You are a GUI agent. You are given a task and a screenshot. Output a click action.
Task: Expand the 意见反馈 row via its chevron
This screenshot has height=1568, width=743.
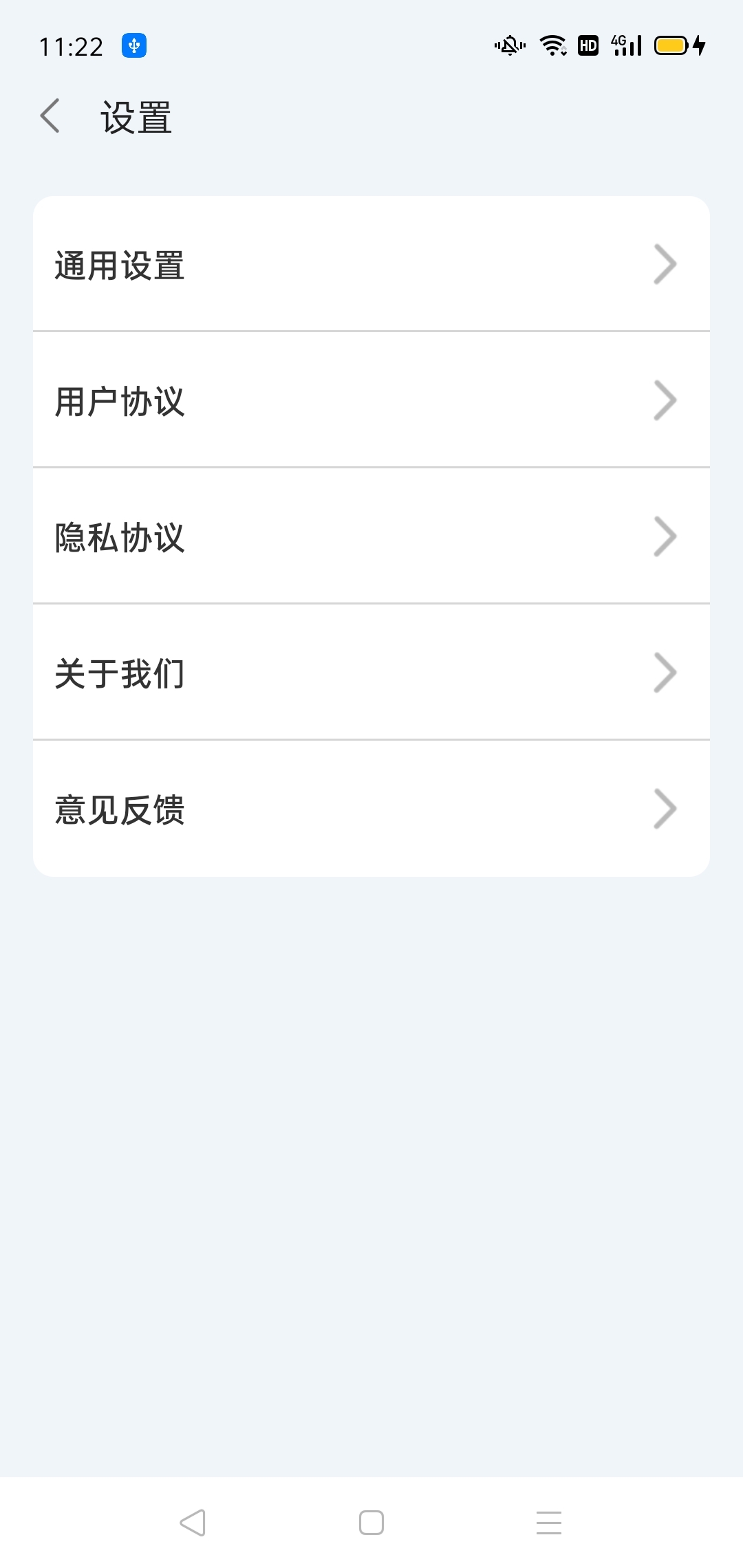665,809
